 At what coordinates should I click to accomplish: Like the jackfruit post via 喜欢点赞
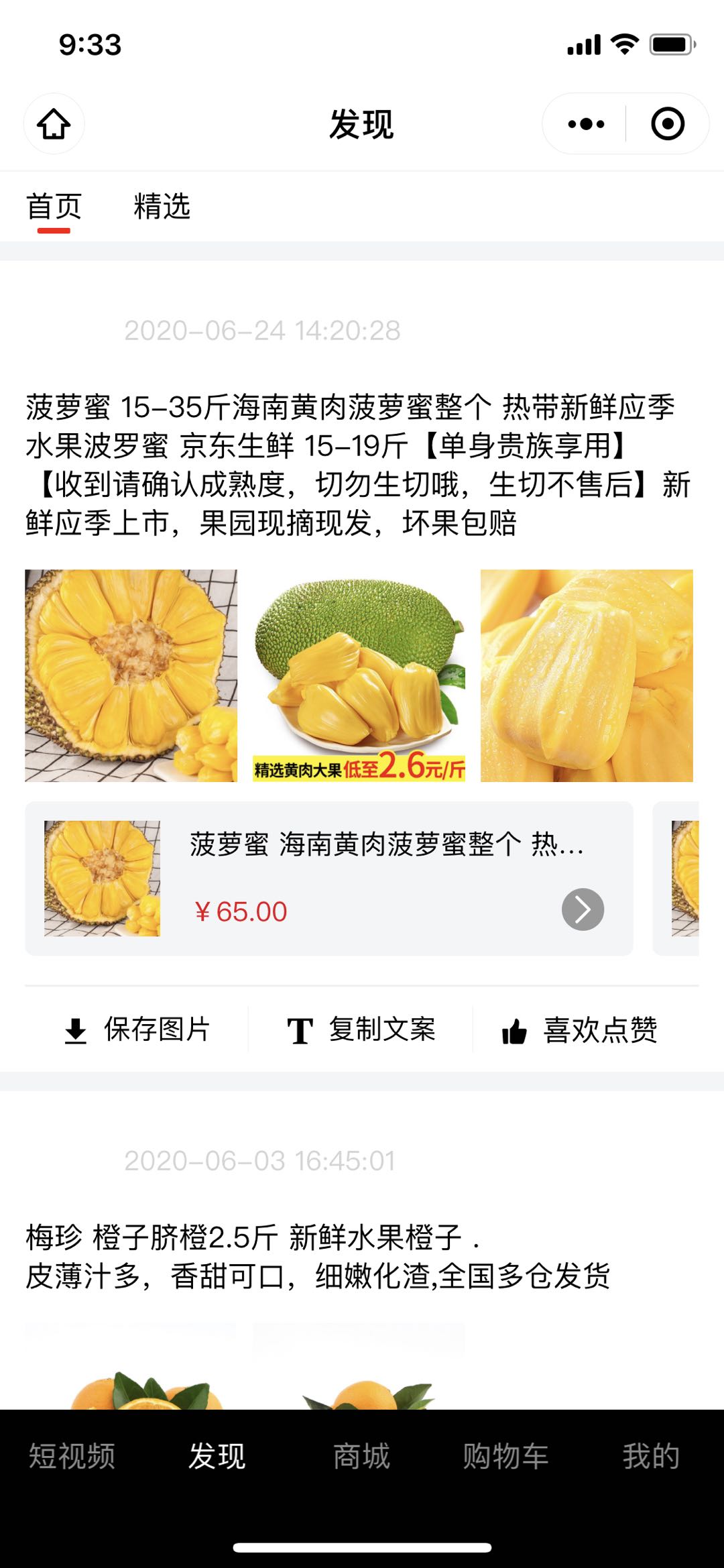click(x=580, y=1030)
